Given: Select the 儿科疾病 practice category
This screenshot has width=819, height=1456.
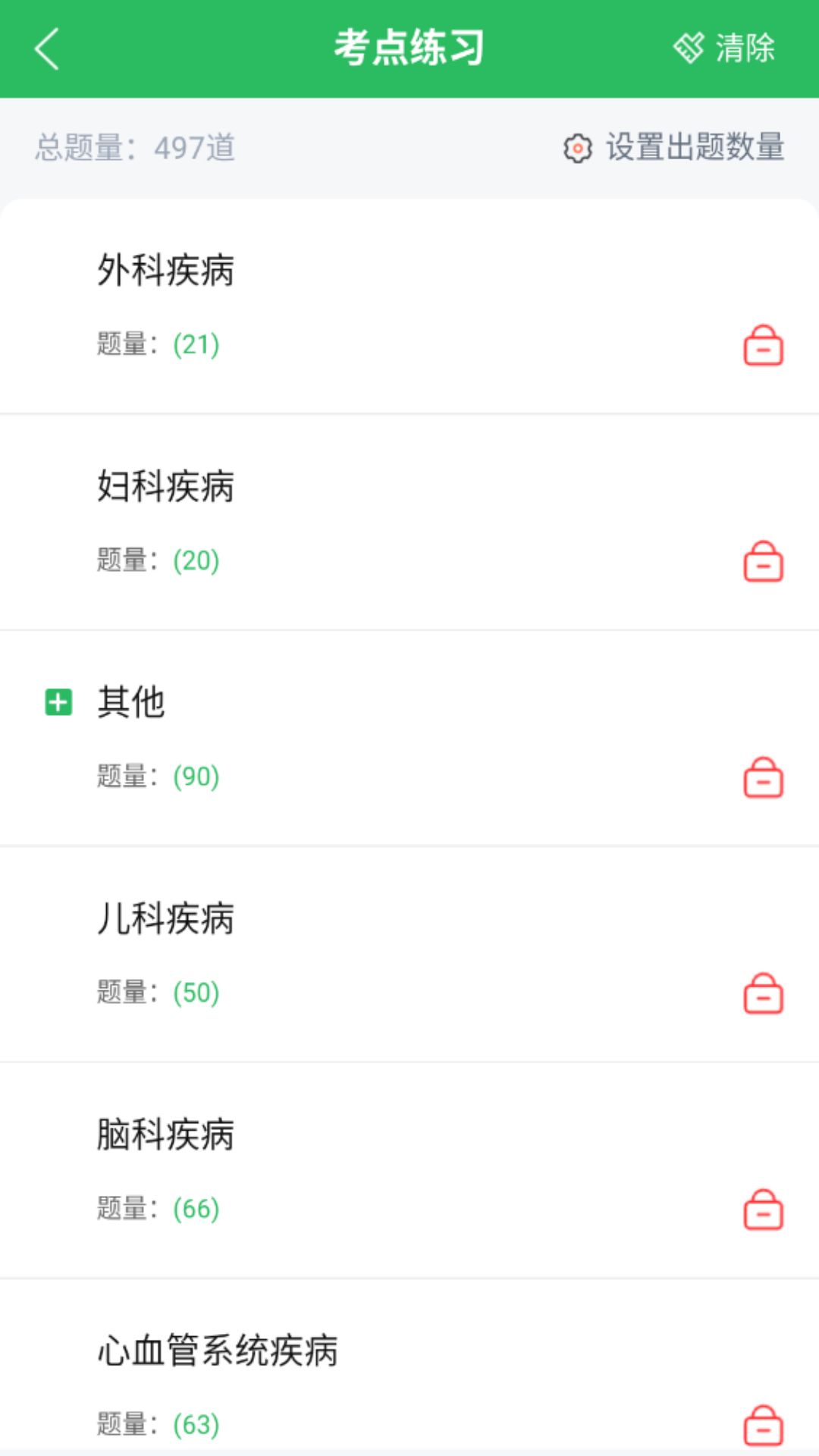Looking at the screenshot, I should coord(166,919).
